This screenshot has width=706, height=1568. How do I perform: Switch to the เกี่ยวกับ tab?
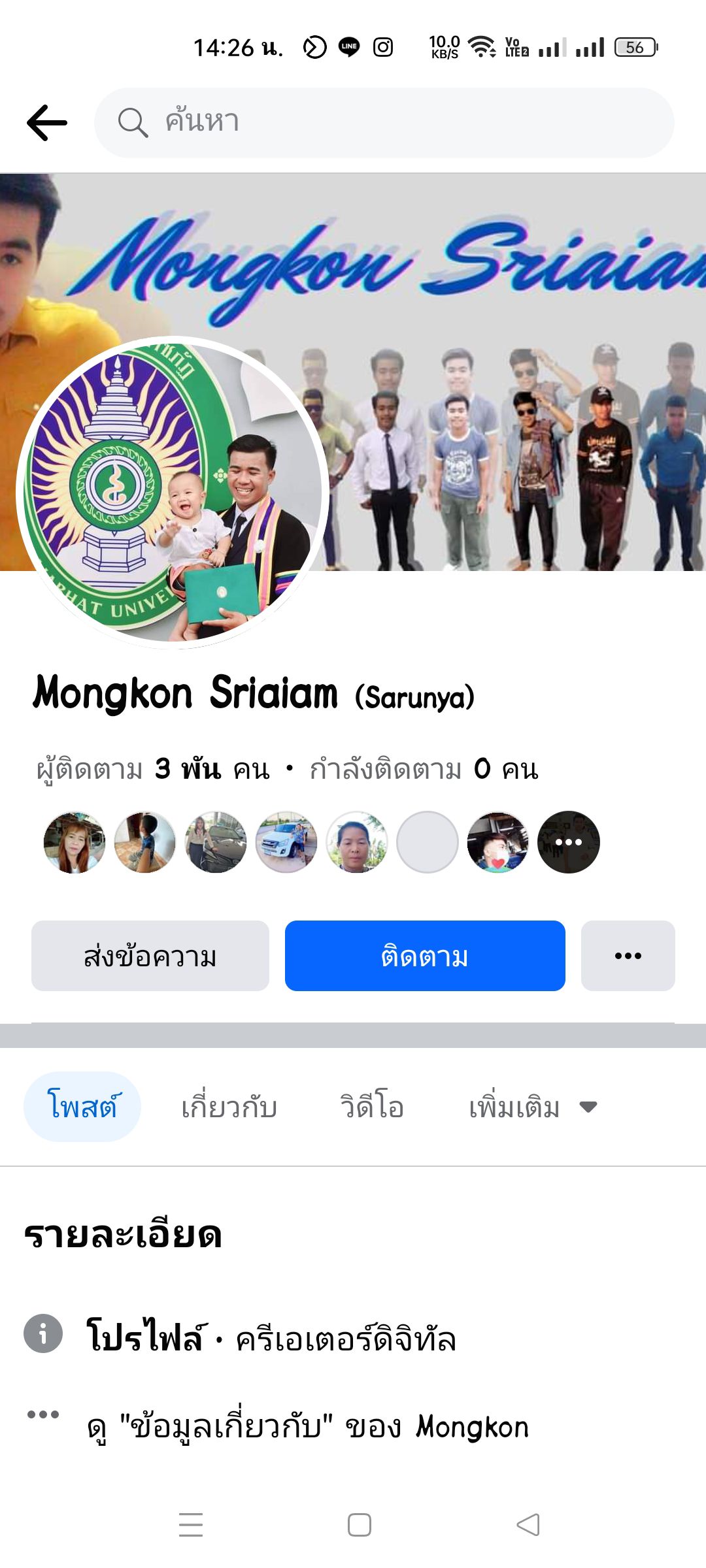coord(229,1107)
